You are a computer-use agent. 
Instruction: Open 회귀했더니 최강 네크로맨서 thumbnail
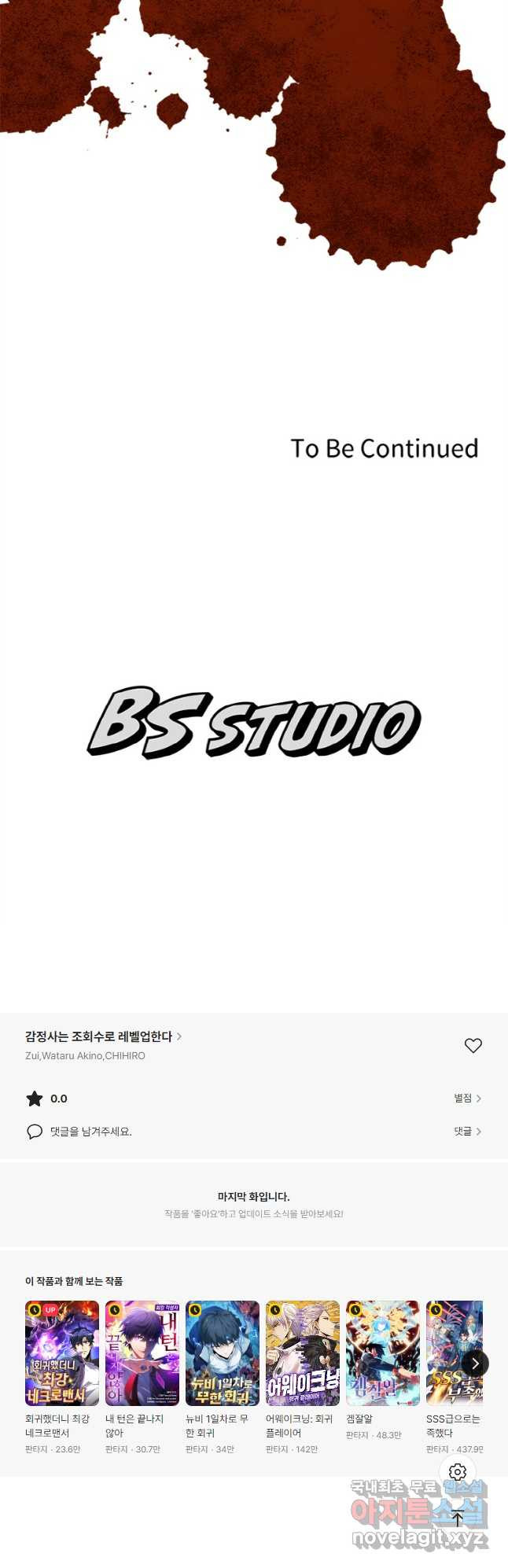pos(62,1353)
